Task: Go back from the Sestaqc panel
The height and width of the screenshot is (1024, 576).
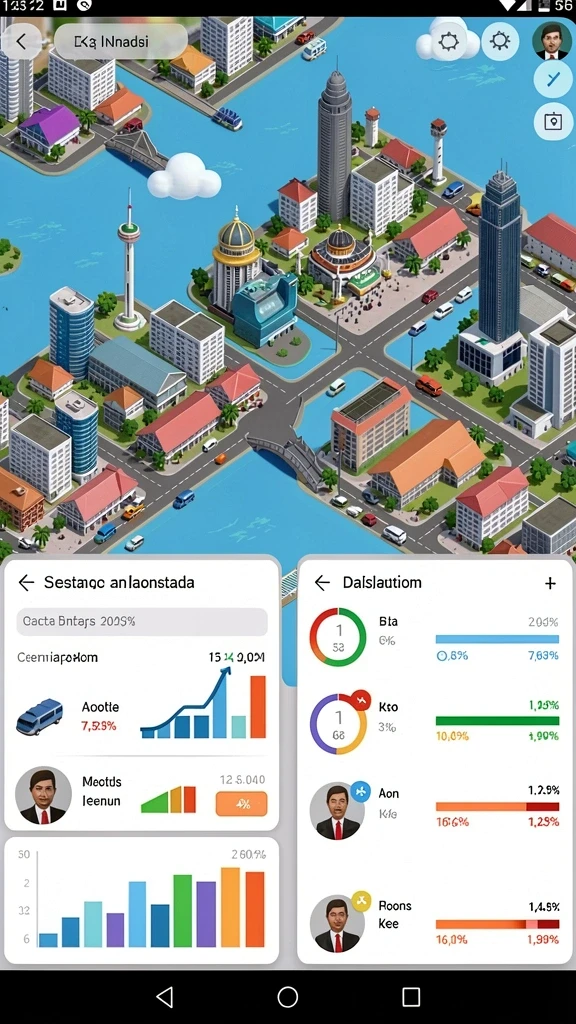Action: coord(26,583)
